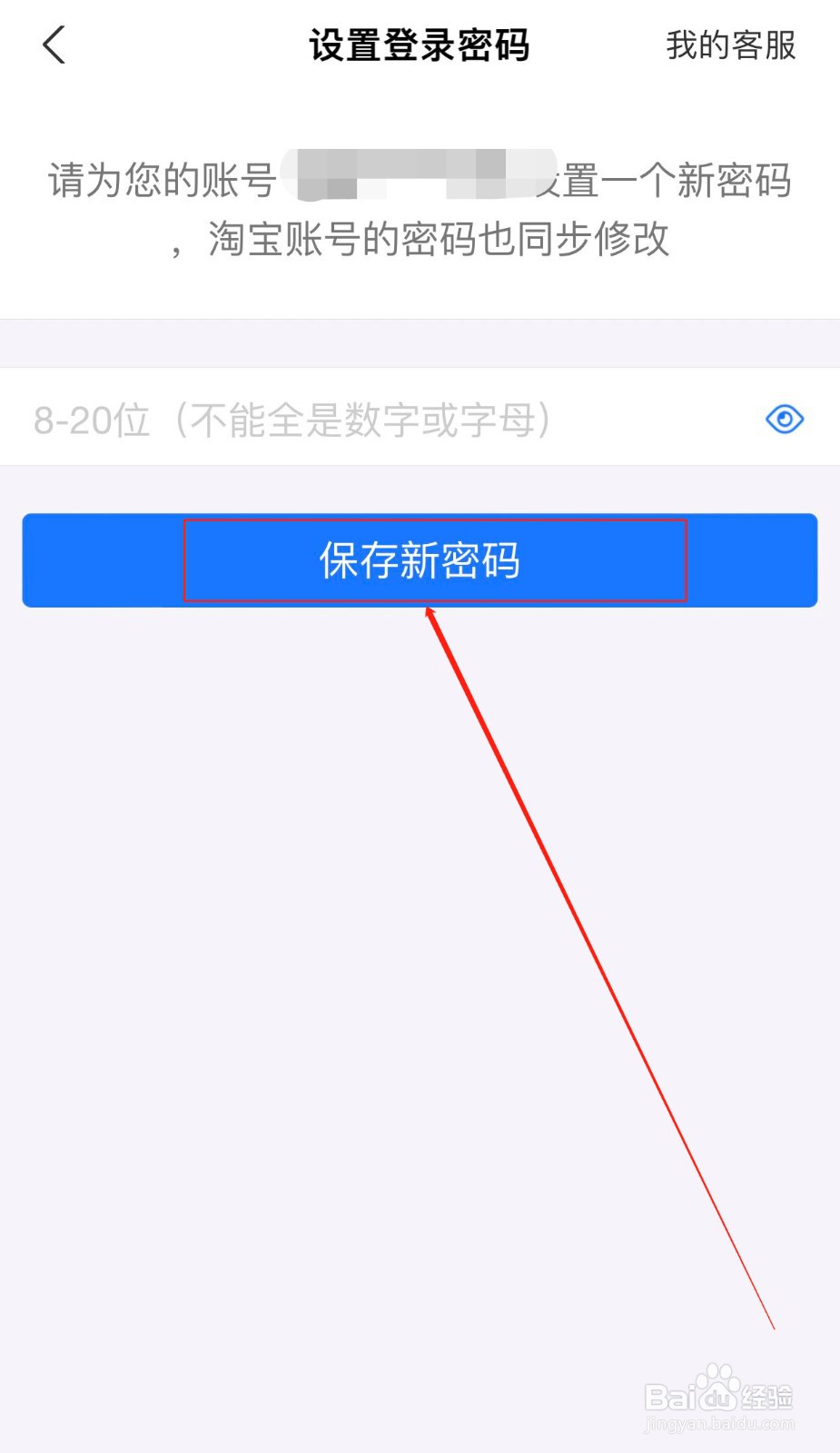
Task: Tap the 8-20位 placeholder text area
Action: pyautogui.click(x=291, y=419)
